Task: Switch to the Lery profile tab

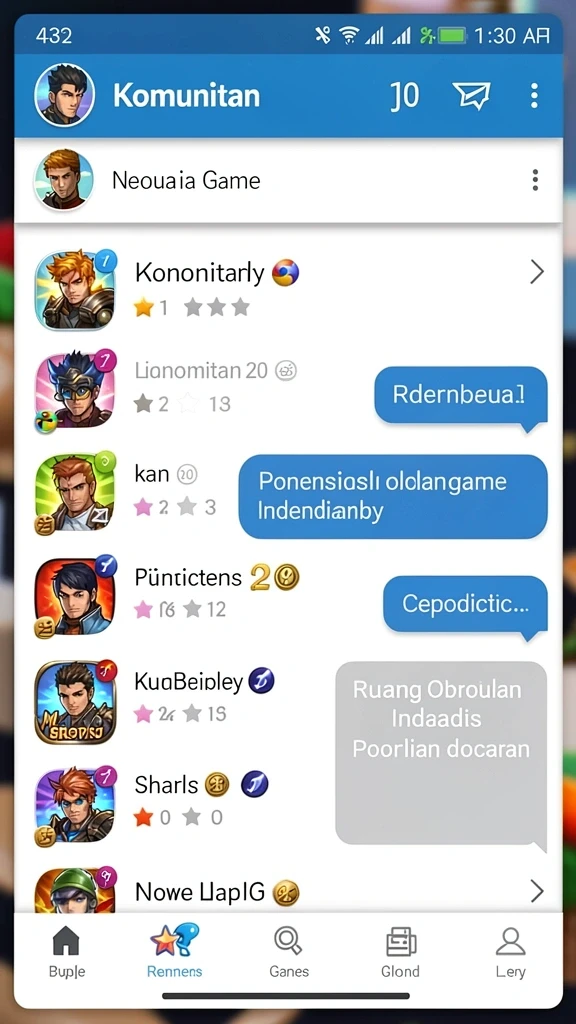Action: [x=511, y=952]
